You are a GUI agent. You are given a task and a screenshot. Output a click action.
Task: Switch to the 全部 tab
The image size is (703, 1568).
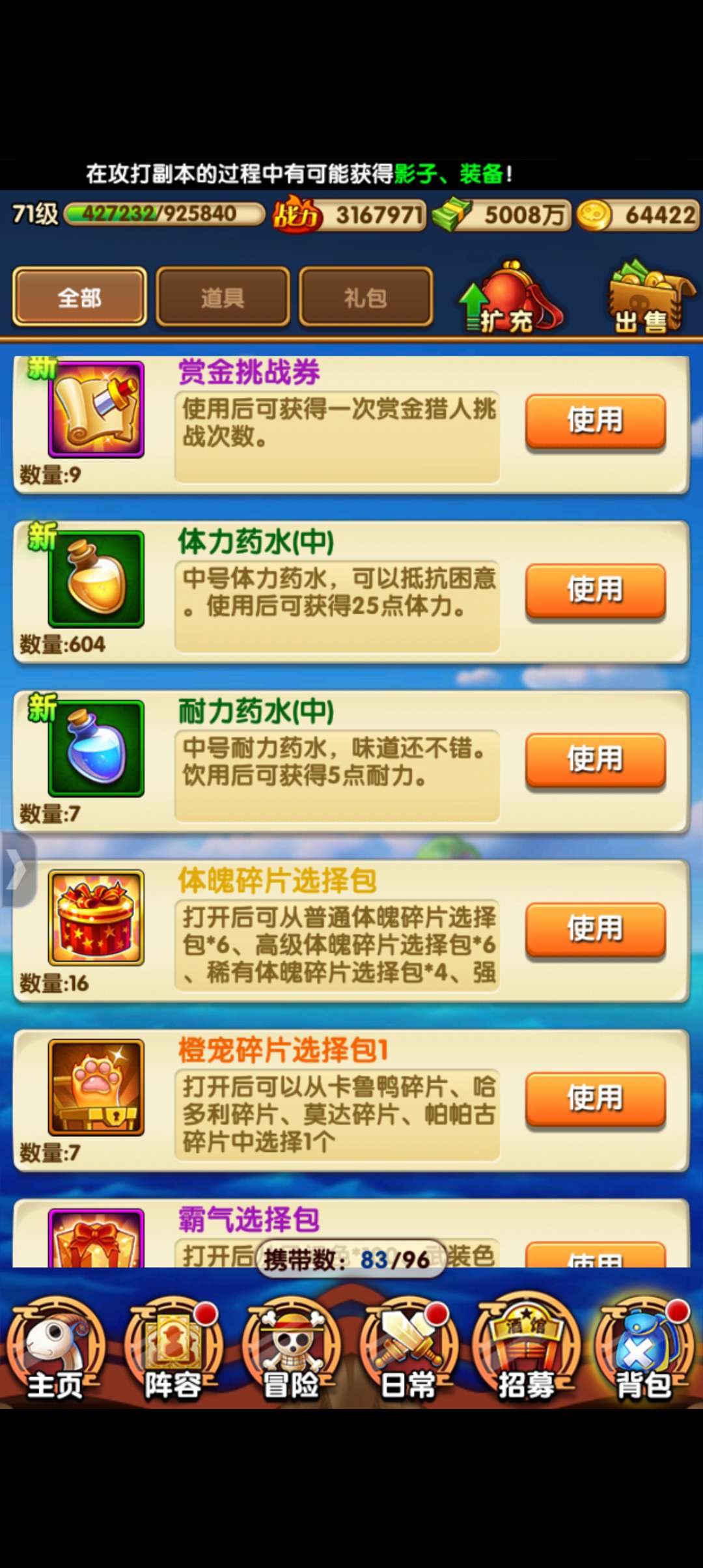coord(79,297)
